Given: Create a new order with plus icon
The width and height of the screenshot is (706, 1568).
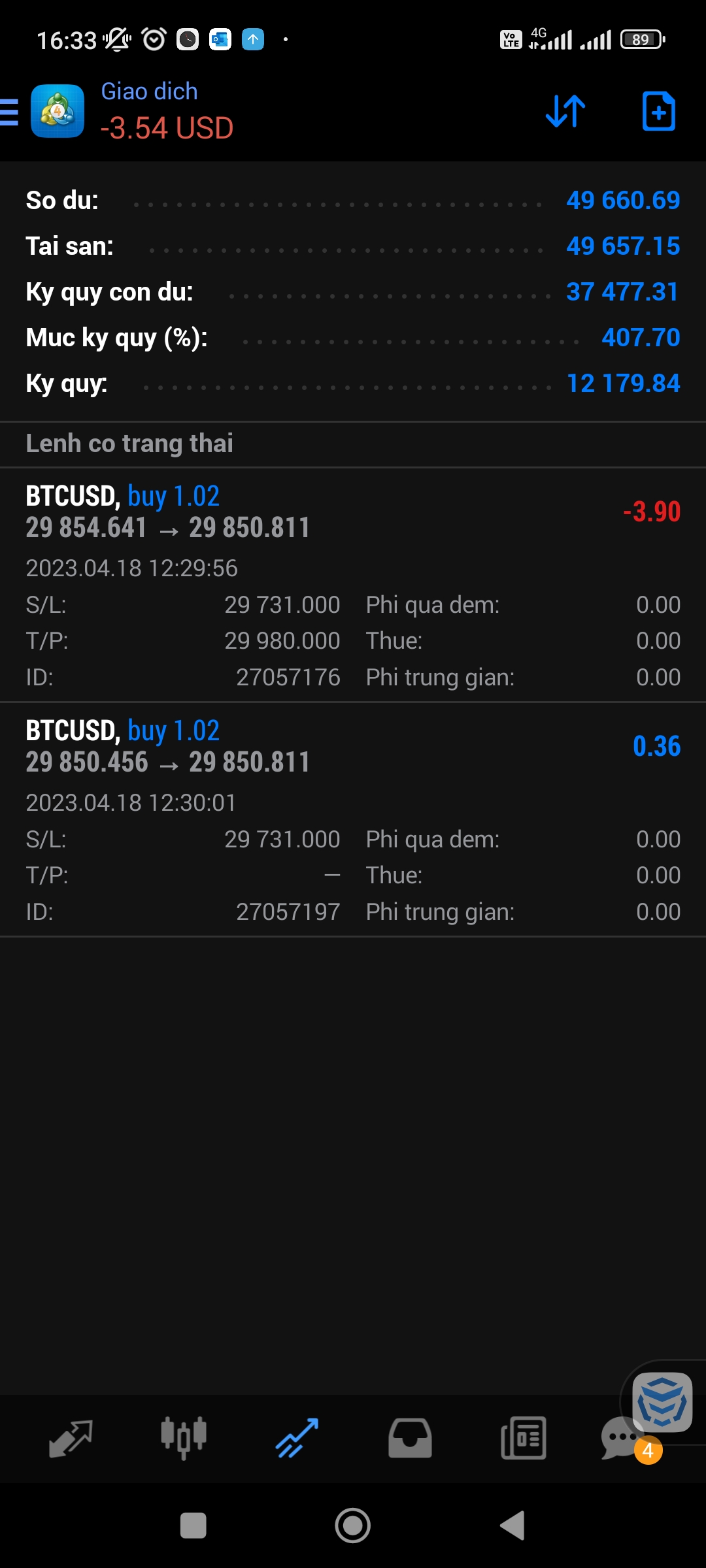Looking at the screenshot, I should [658, 111].
